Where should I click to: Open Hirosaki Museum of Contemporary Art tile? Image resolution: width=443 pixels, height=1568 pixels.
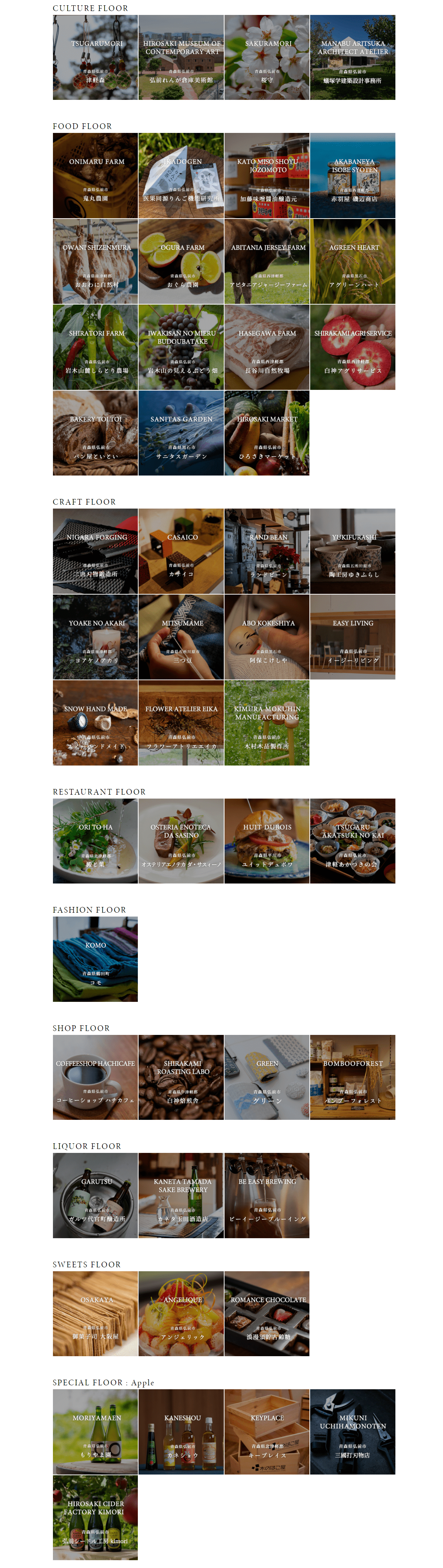pos(181,58)
